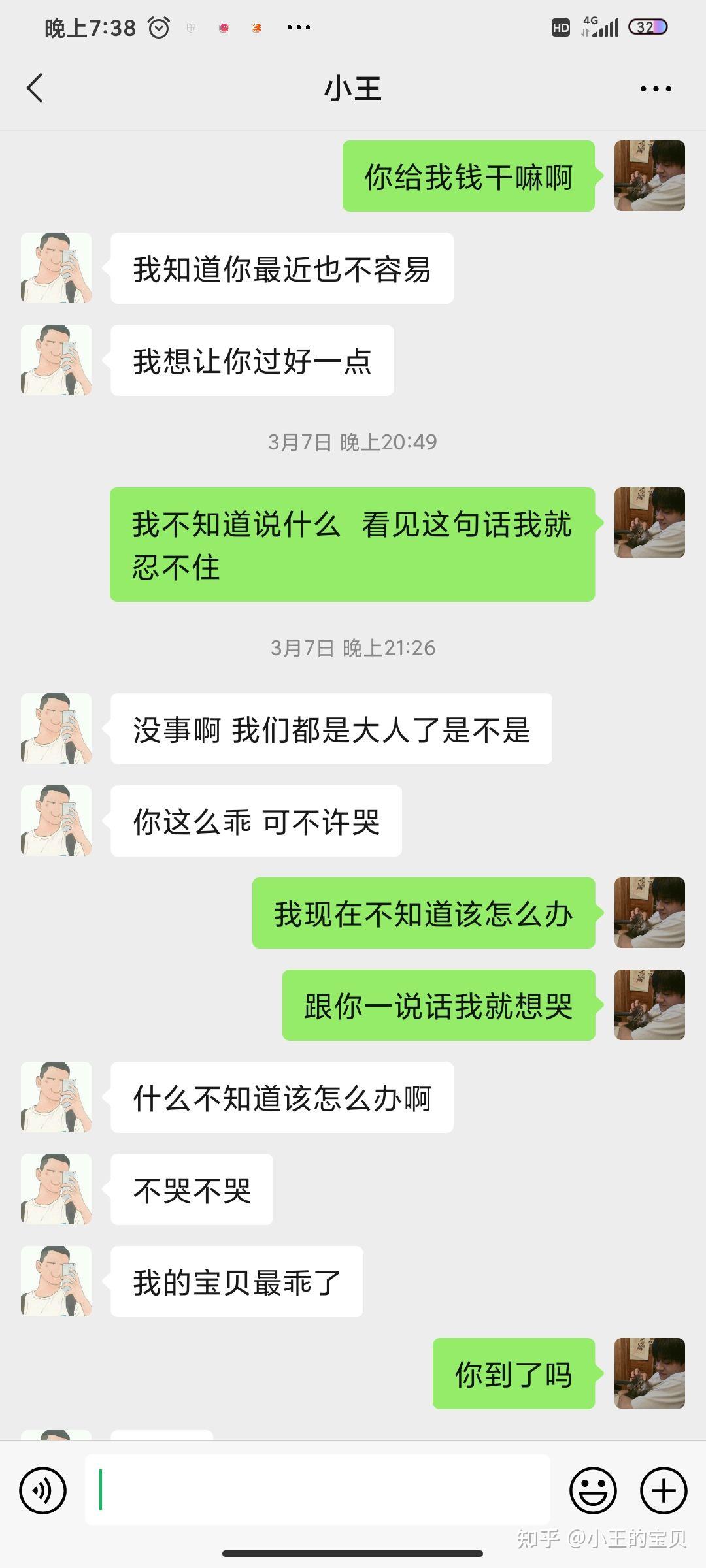Open the emoji sticker panel
Screen dimensions: 706x1568
594,1490
